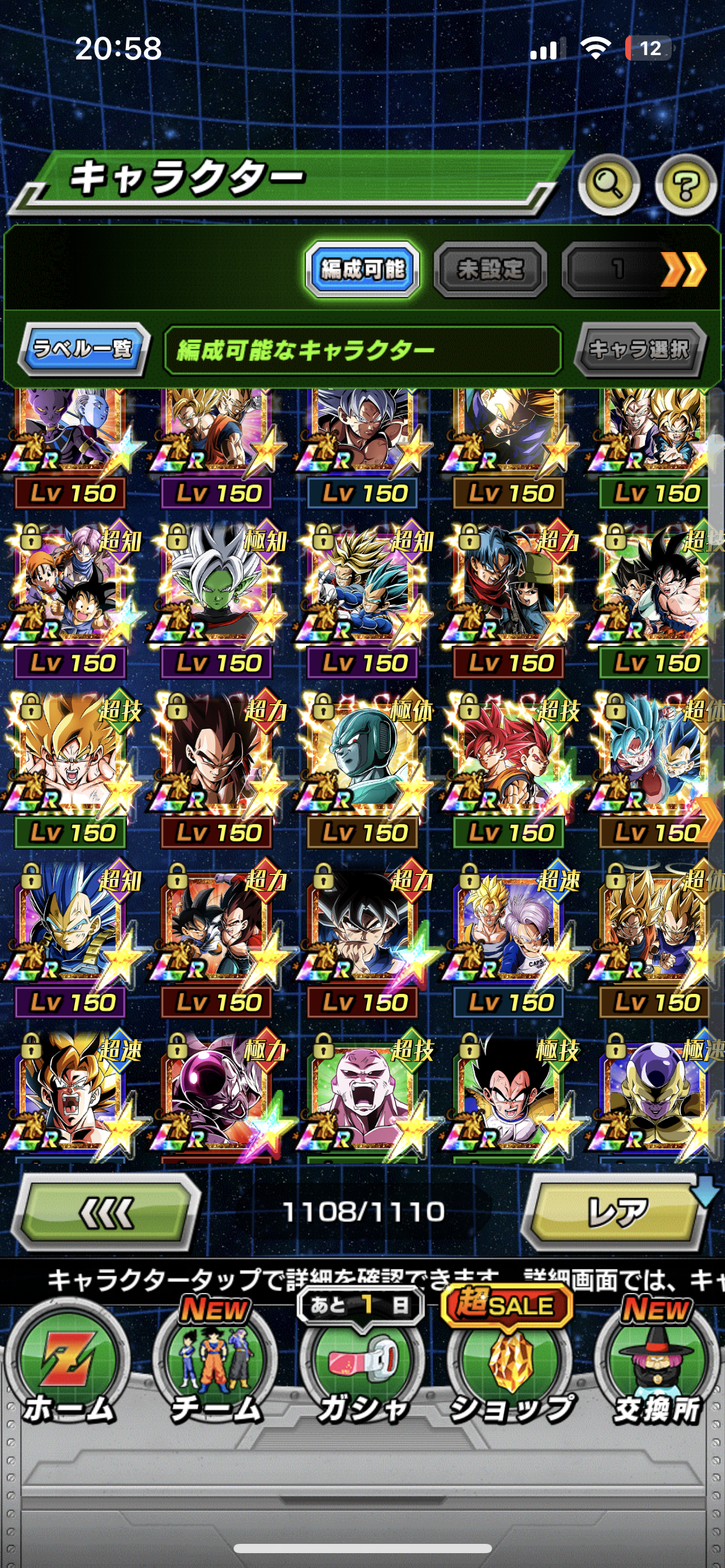Tap the キャラ選択 button
This screenshot has height=1568, width=725.
click(639, 349)
